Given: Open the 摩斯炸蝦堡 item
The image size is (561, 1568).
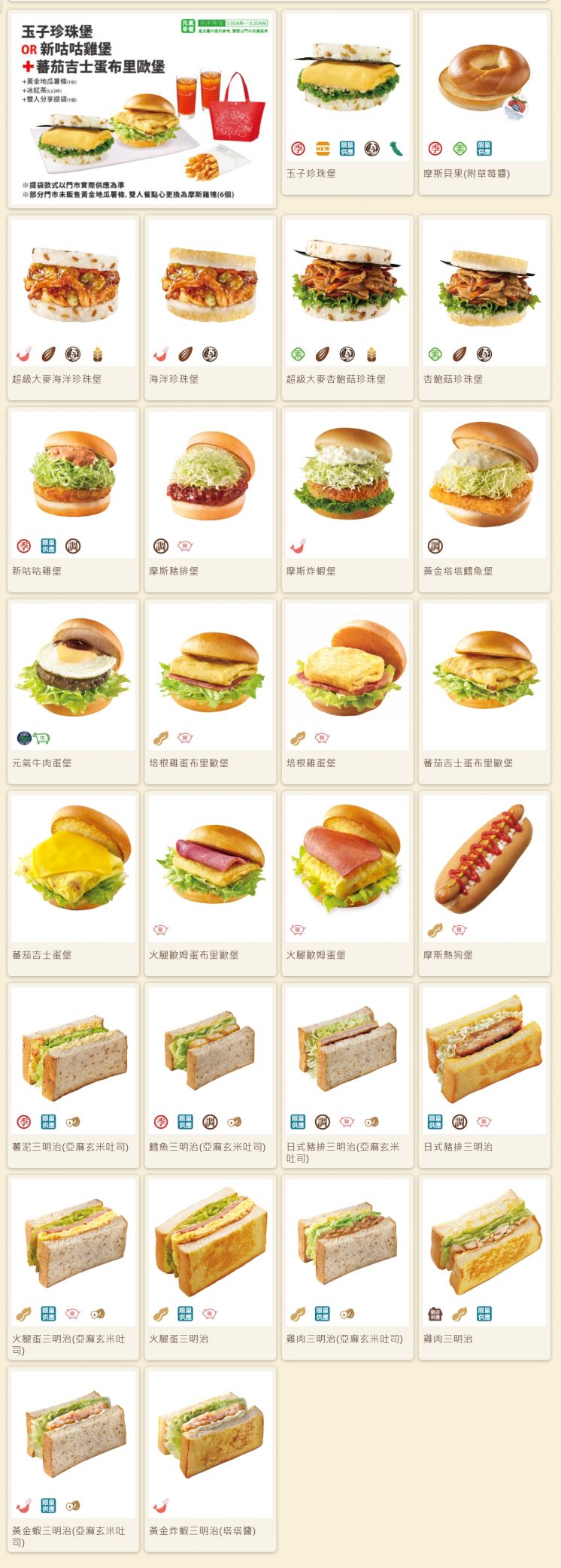Looking at the screenshot, I should click(x=347, y=478).
